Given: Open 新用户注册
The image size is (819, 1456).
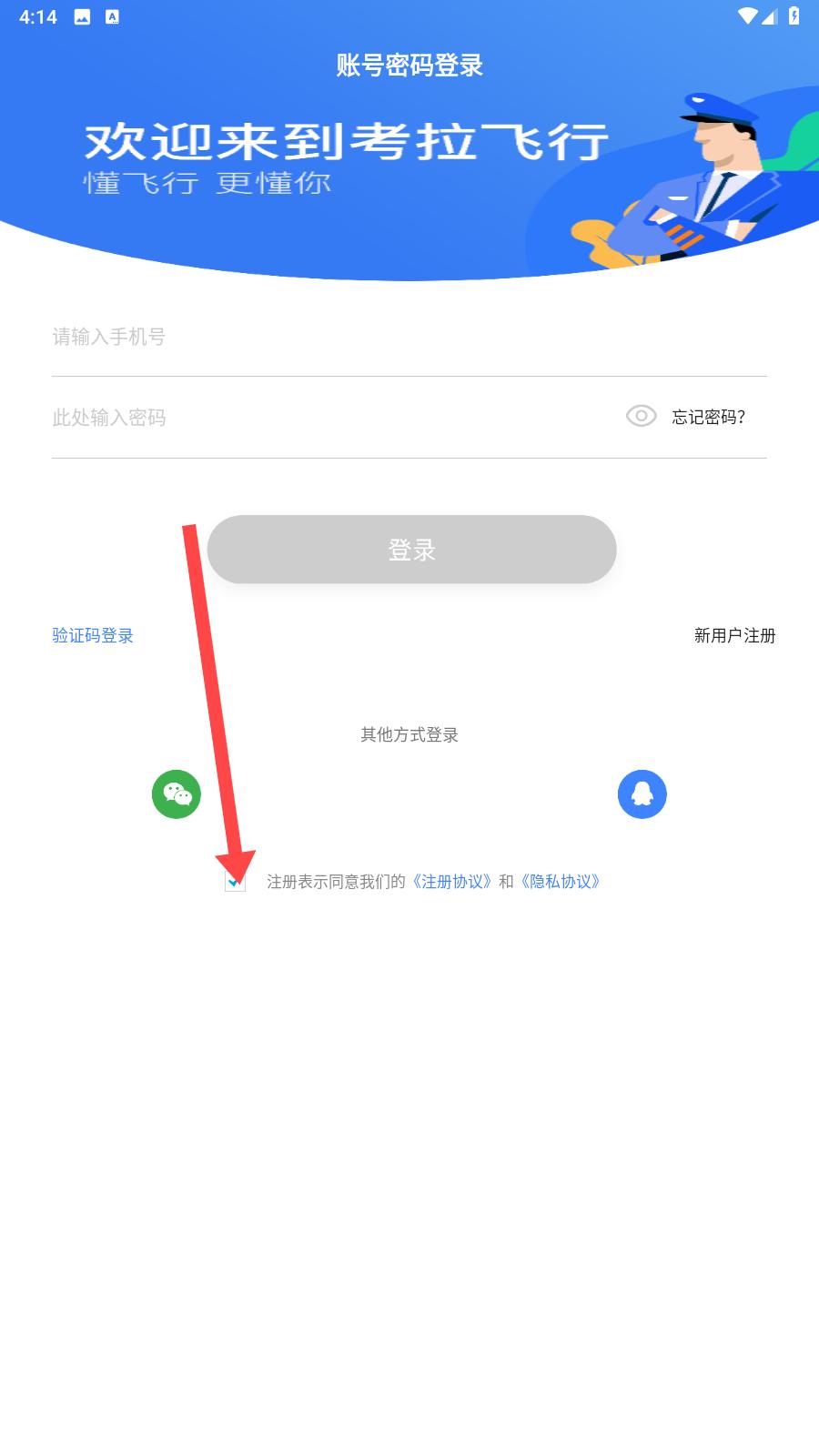Looking at the screenshot, I should [734, 635].
